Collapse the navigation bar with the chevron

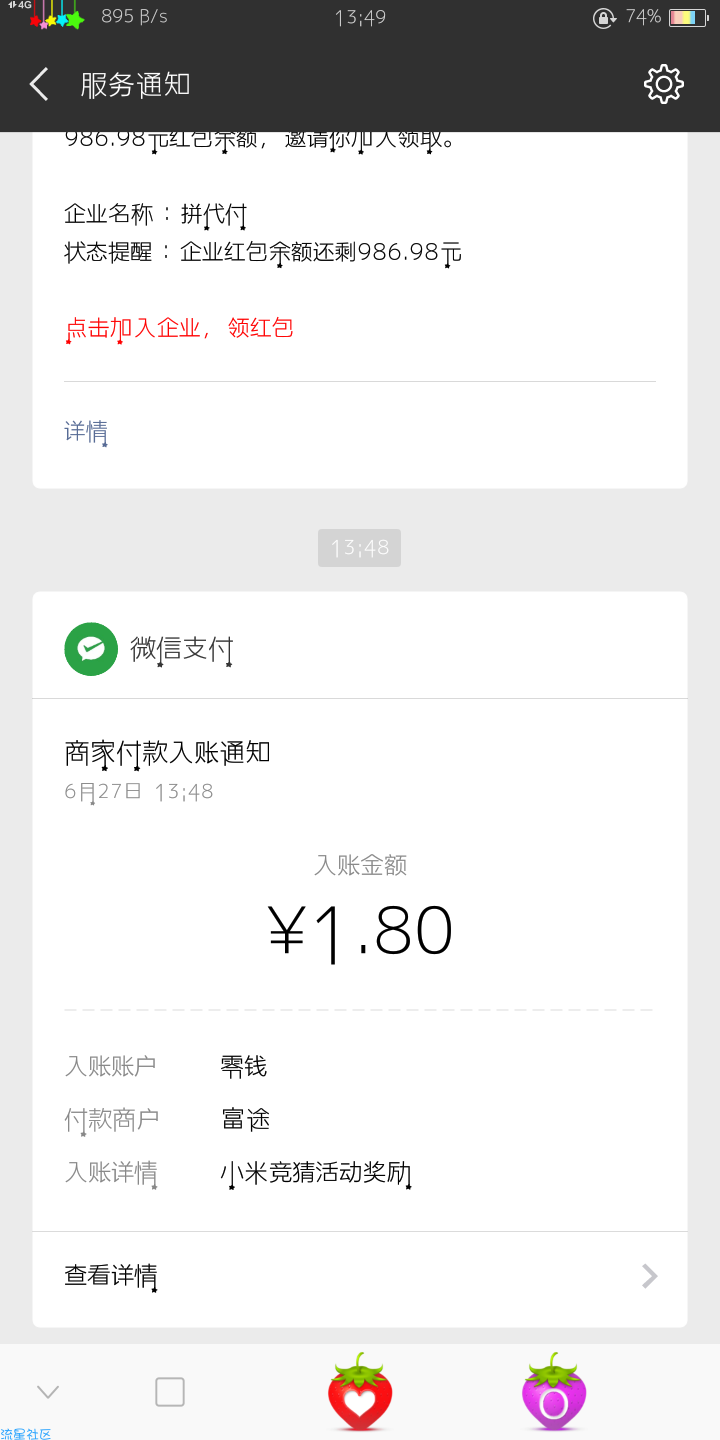(48, 1391)
